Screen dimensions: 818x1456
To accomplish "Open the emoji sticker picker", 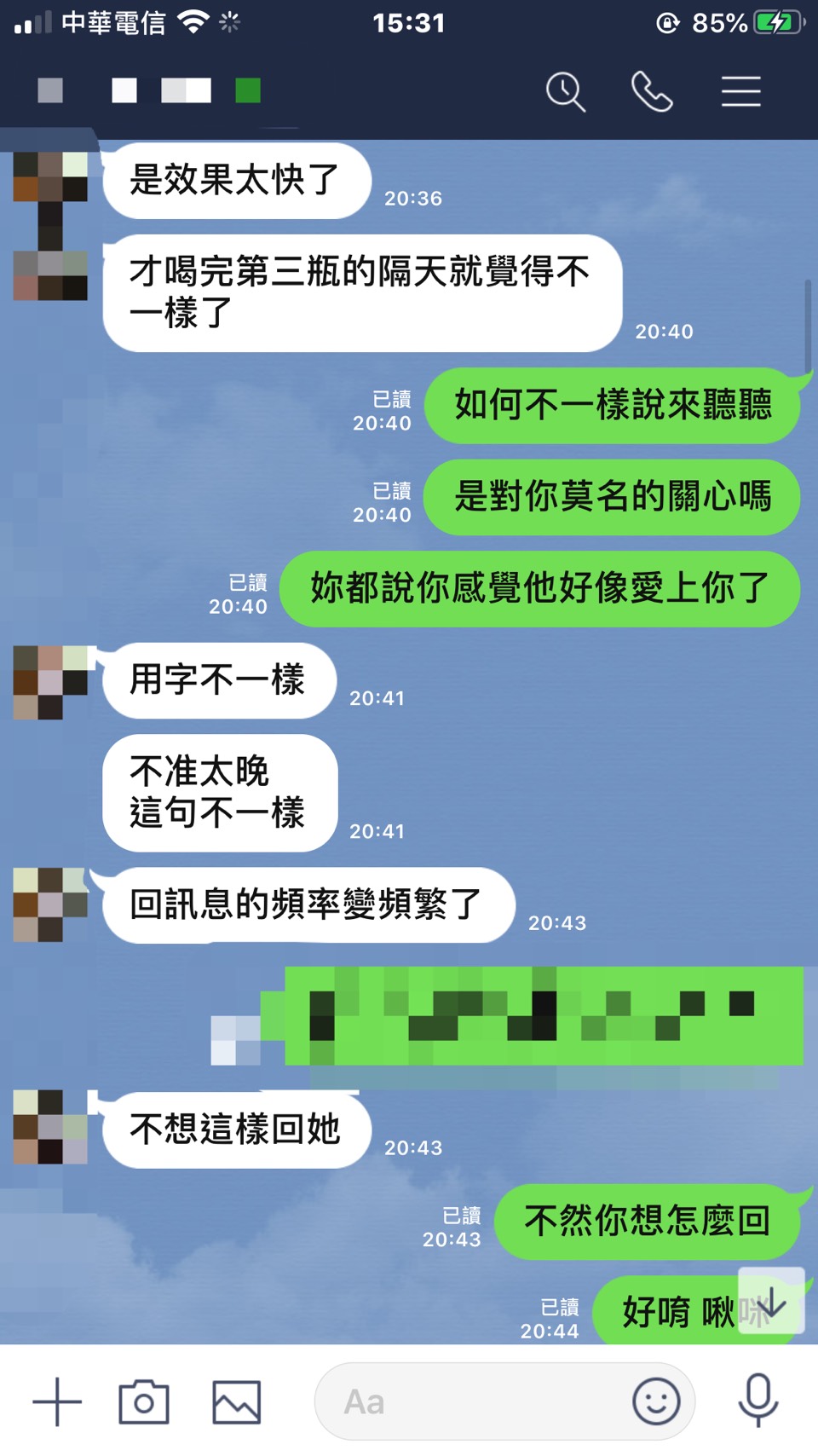I will pyautogui.click(x=656, y=1401).
